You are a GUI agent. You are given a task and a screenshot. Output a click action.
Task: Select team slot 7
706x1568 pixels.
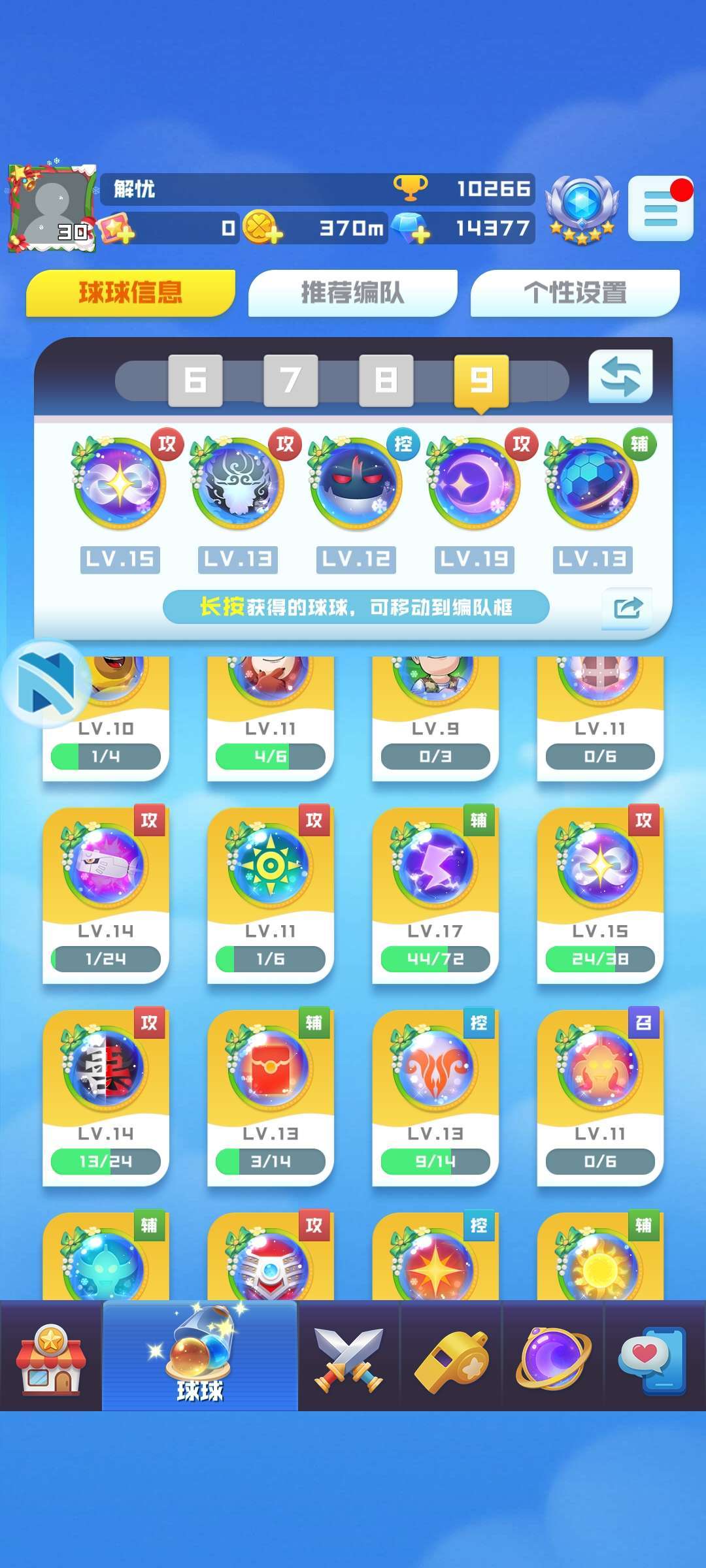(x=291, y=380)
